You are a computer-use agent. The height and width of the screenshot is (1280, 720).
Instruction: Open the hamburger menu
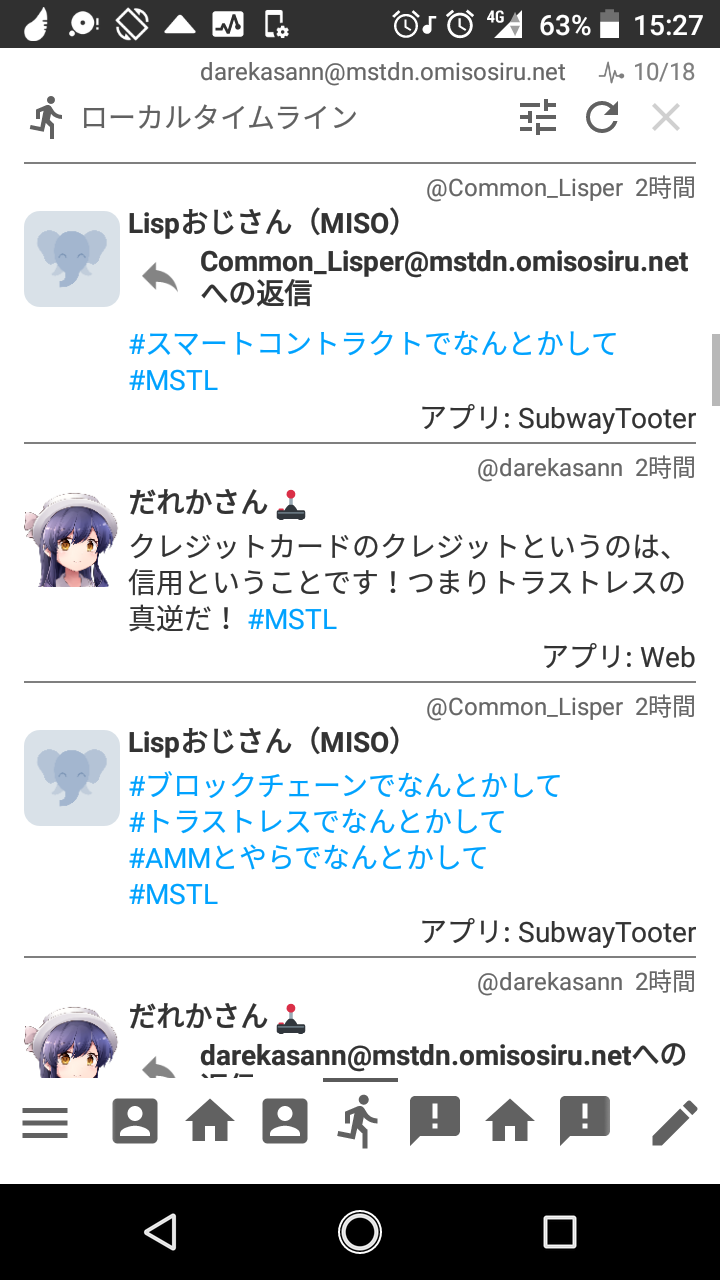tap(45, 1123)
